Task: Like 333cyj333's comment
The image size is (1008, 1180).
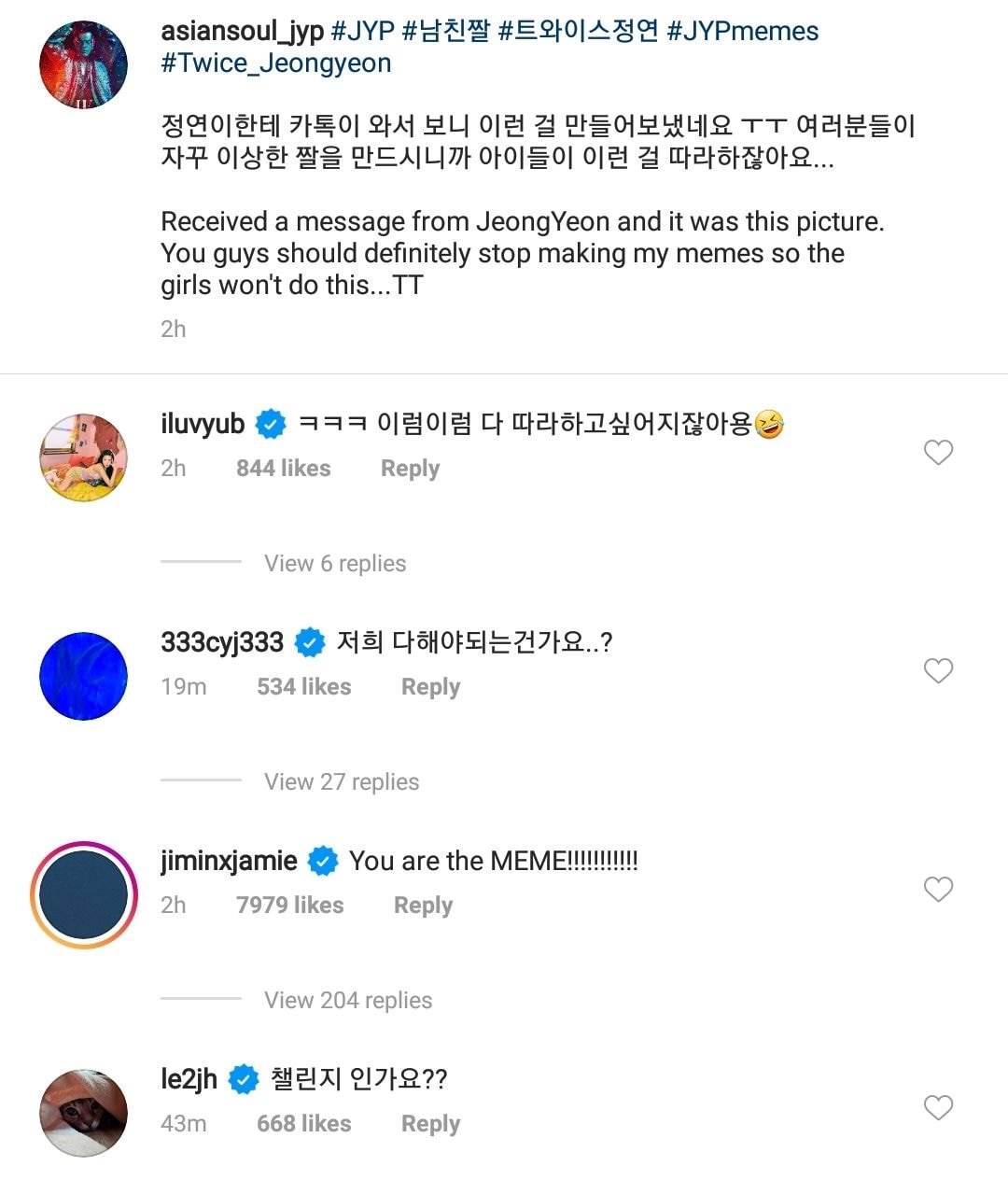Action: pos(938,671)
